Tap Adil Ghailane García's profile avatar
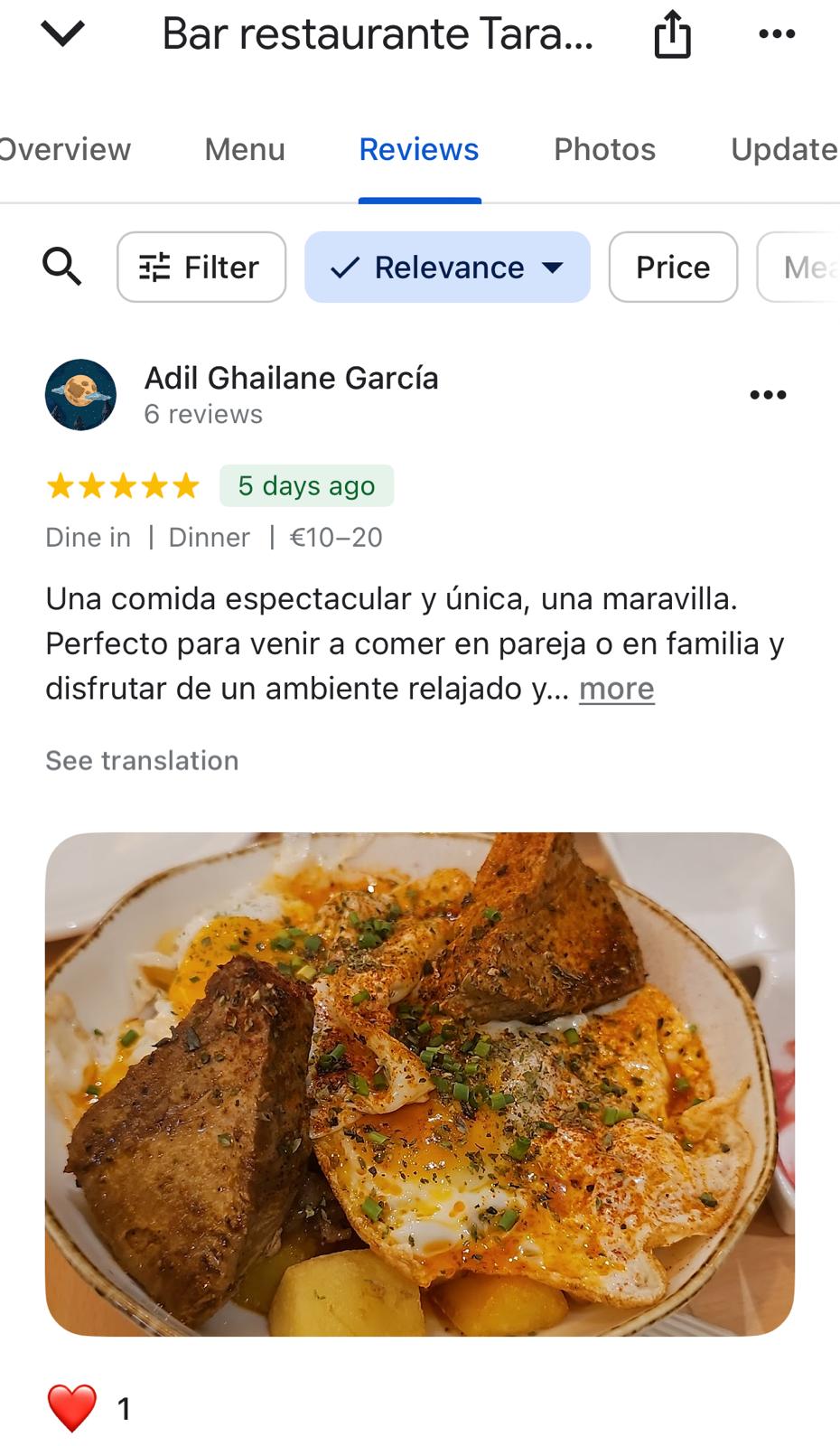Viewport: 840px width, 1446px height. (x=80, y=395)
